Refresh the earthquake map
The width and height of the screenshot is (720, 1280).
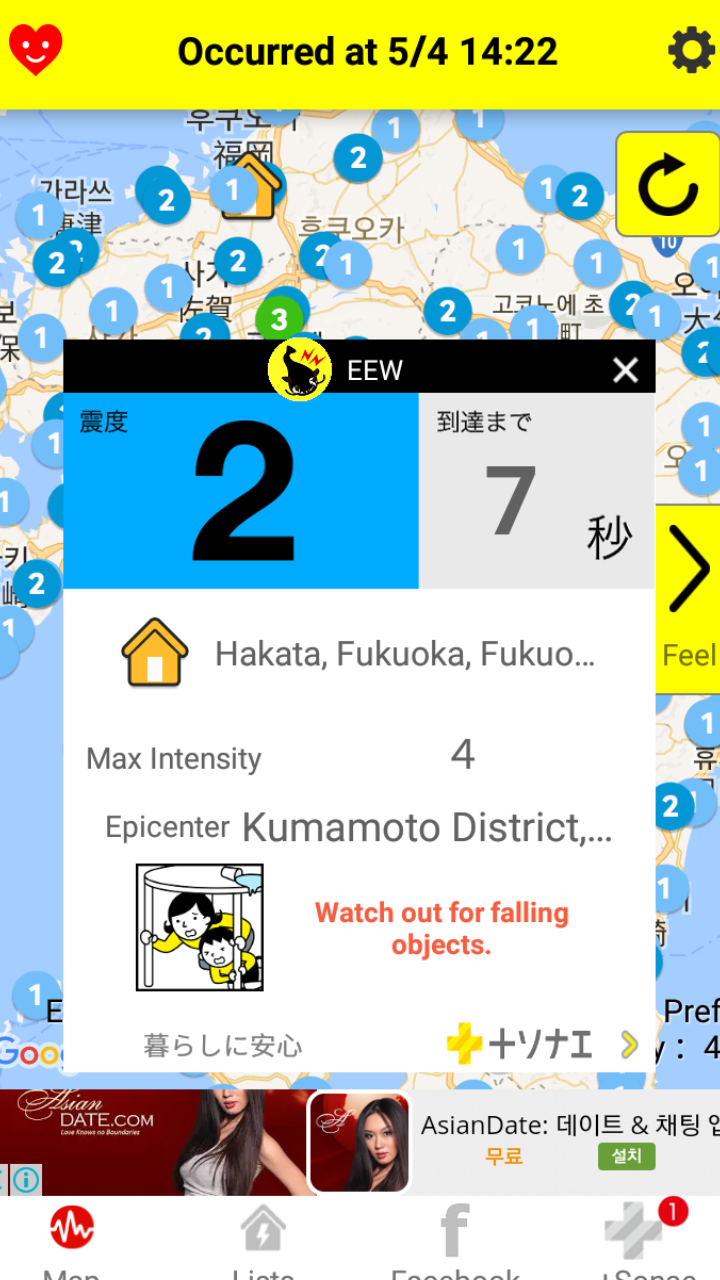(x=667, y=184)
